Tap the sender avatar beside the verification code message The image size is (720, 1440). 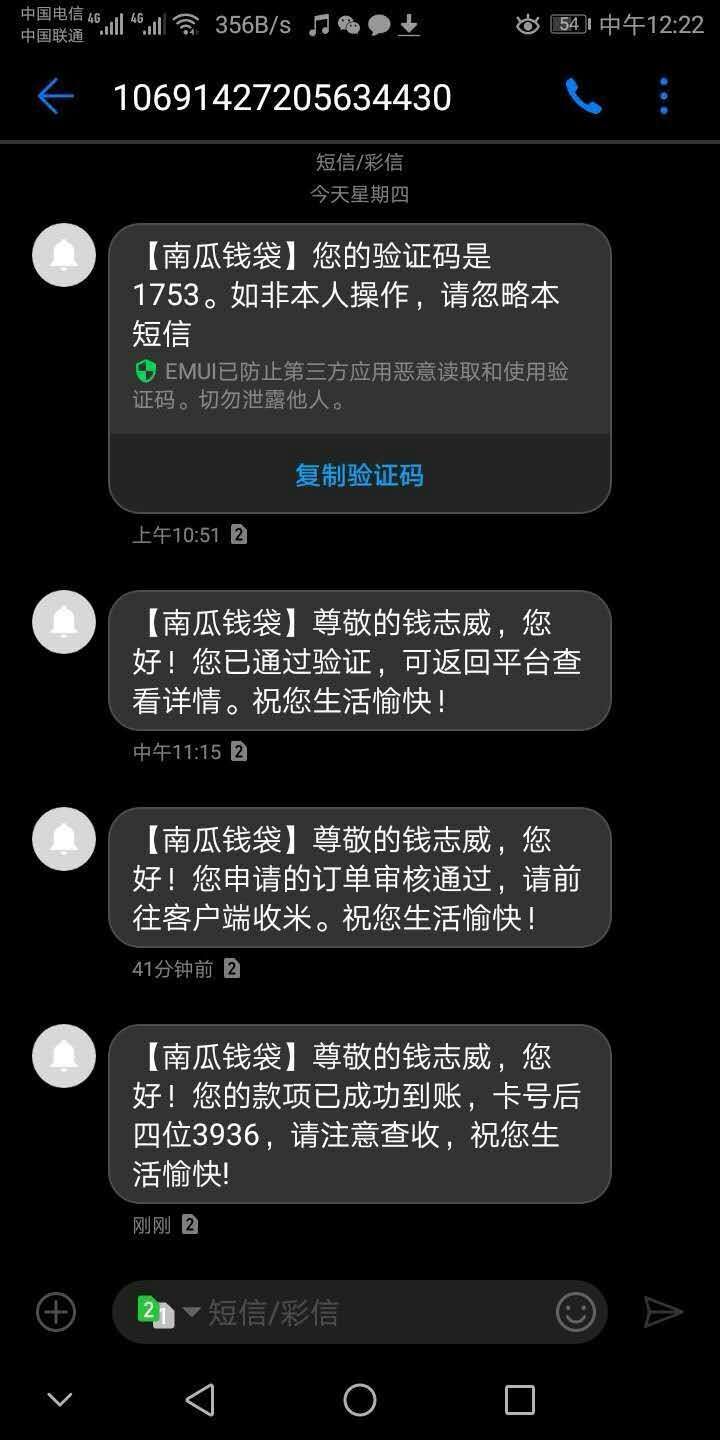[64, 255]
